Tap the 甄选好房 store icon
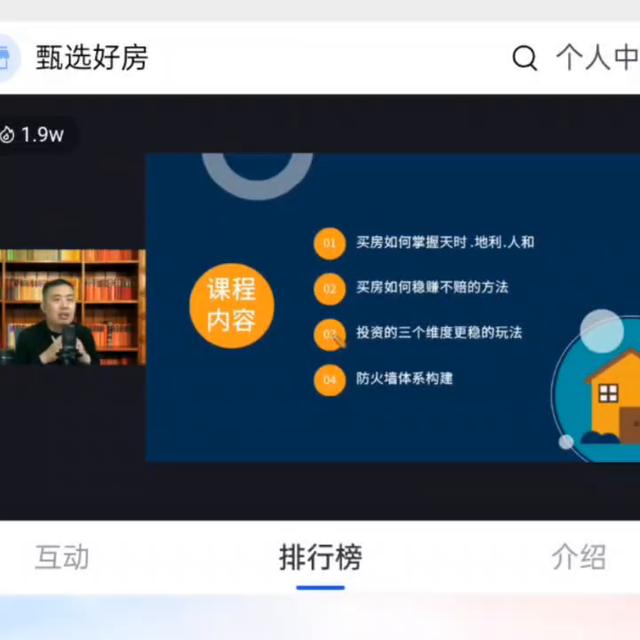 [6, 58]
